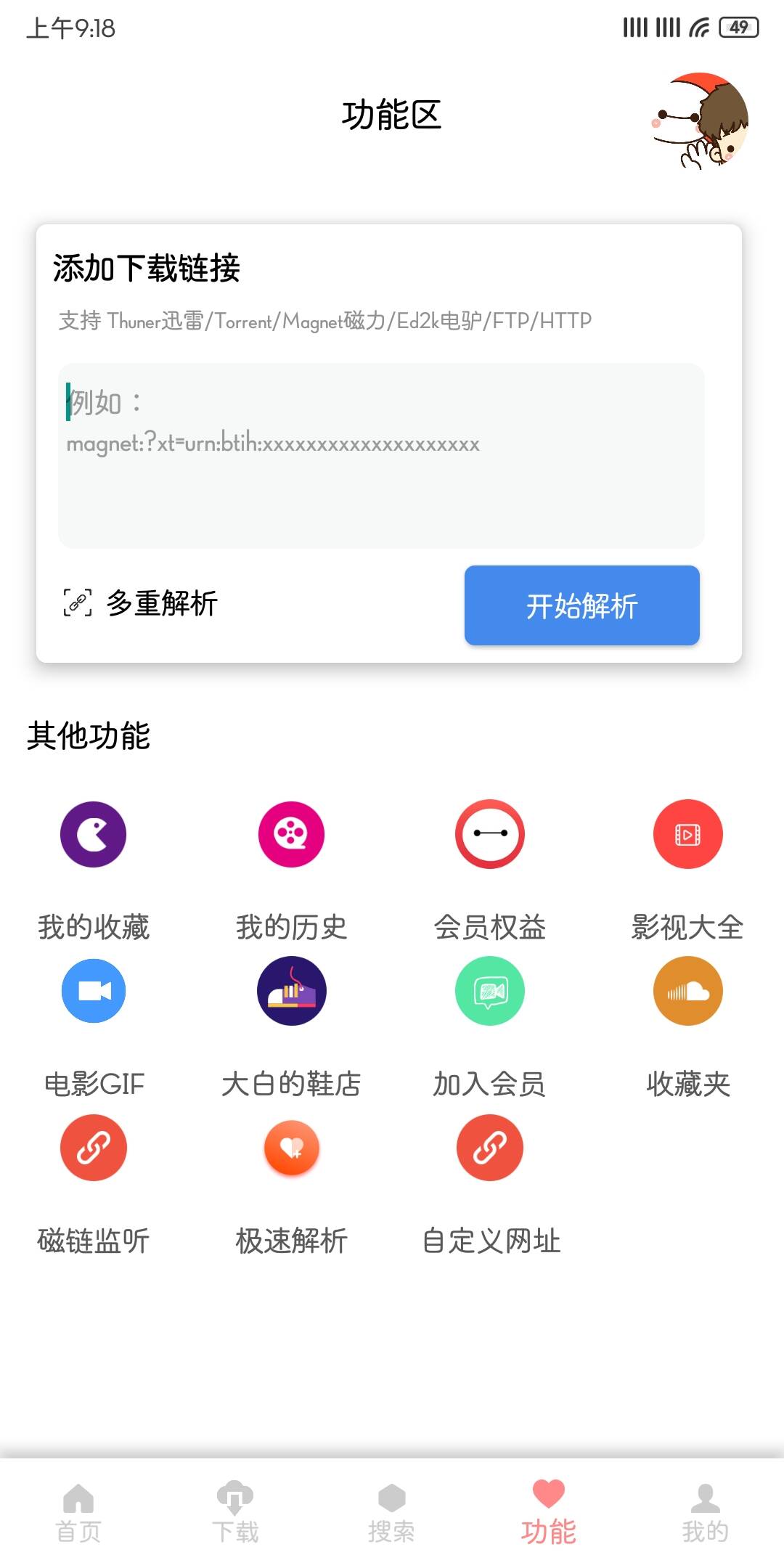
Task: Switch to the 首页 tab
Action: coord(78,1513)
